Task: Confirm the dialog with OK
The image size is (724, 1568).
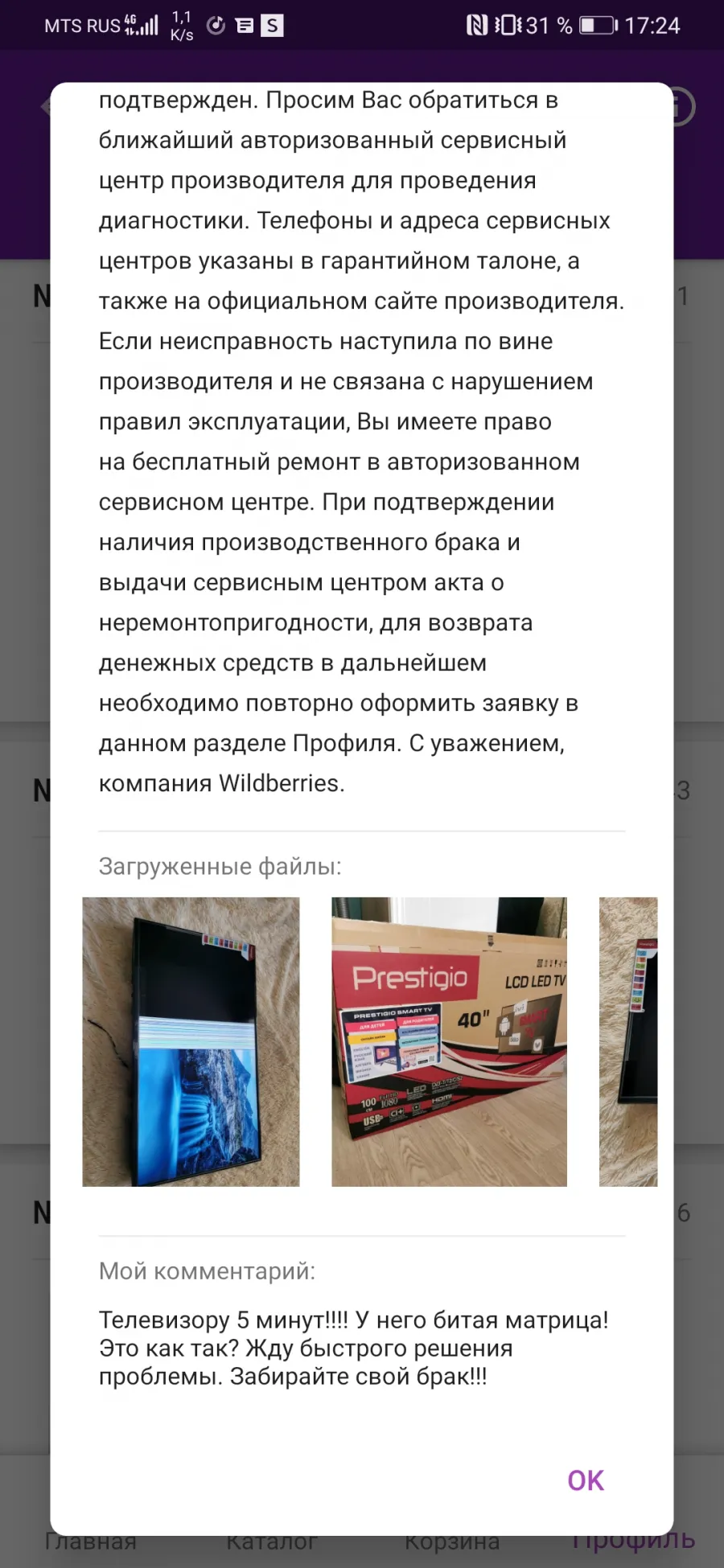Action: pyautogui.click(x=585, y=1480)
